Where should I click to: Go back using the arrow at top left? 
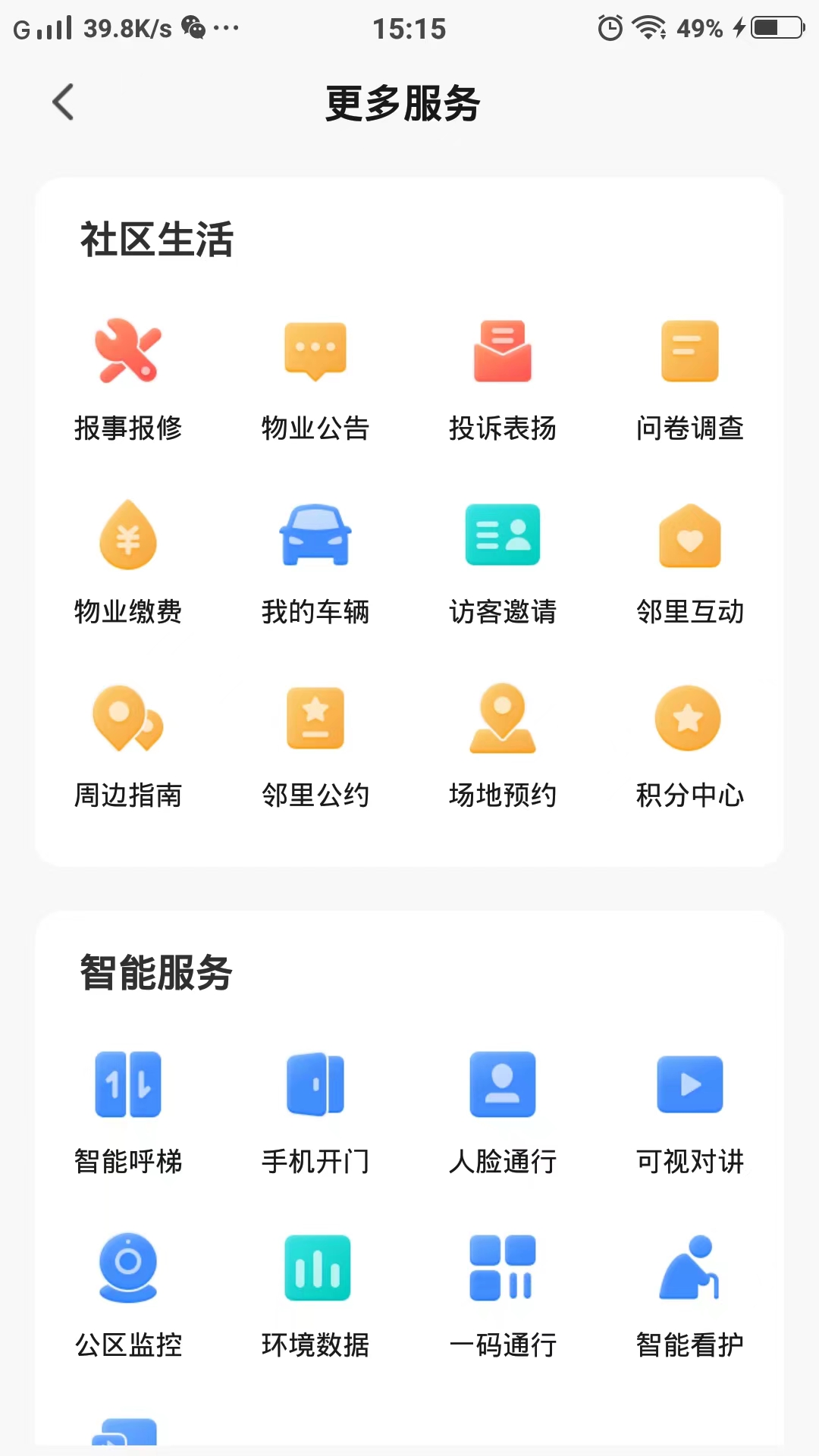(62, 102)
